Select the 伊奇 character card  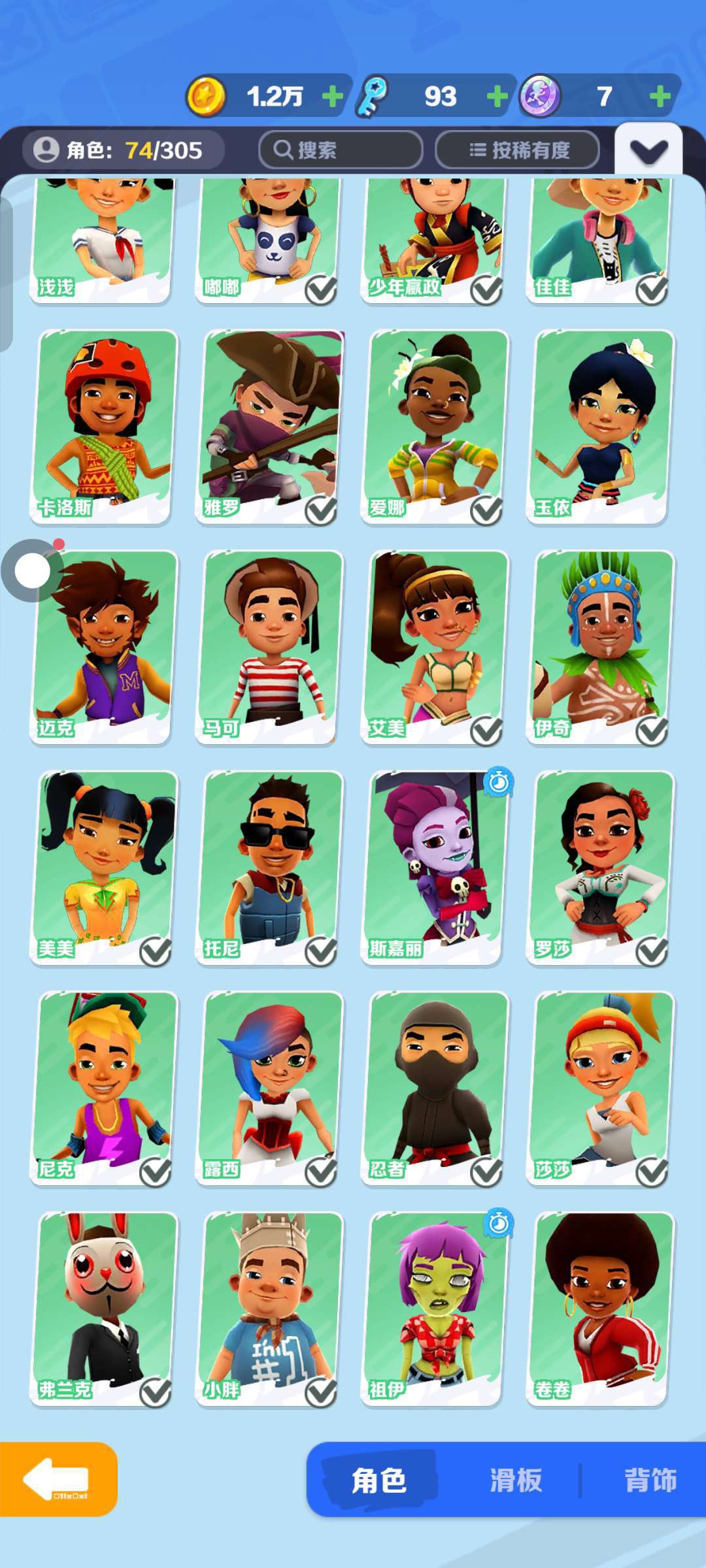(x=600, y=648)
